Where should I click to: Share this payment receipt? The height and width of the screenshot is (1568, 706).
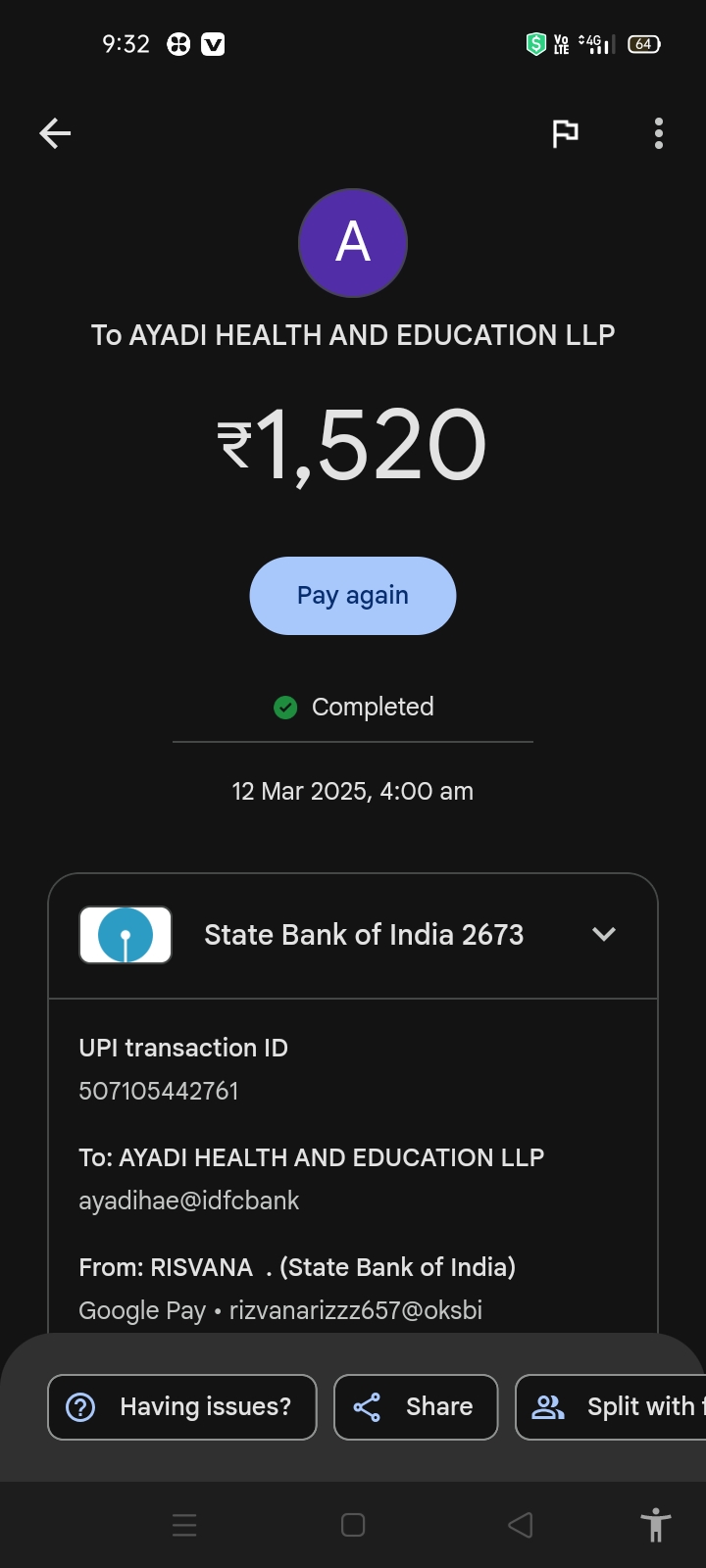(416, 1407)
